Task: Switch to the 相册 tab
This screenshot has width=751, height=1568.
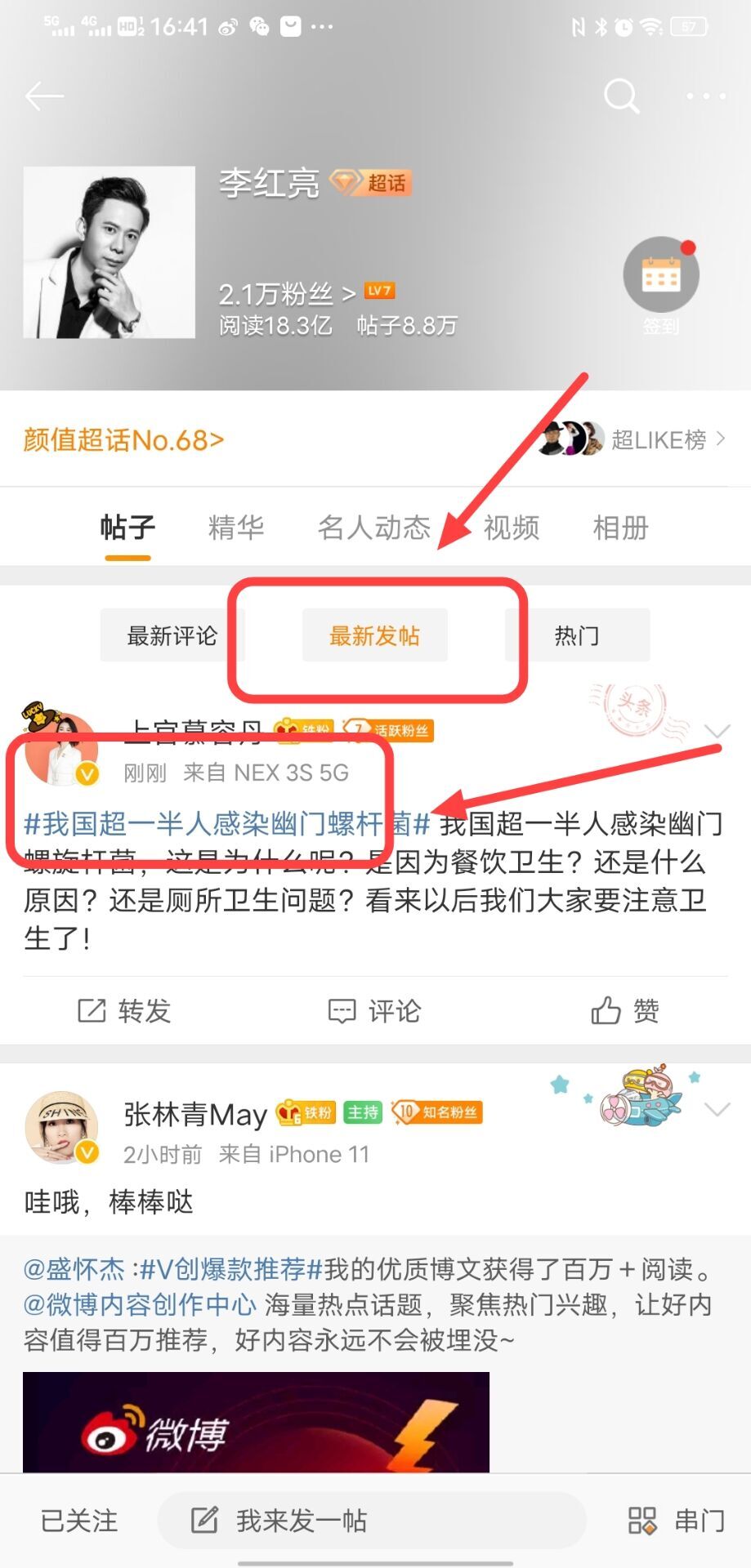Action: pos(620,528)
